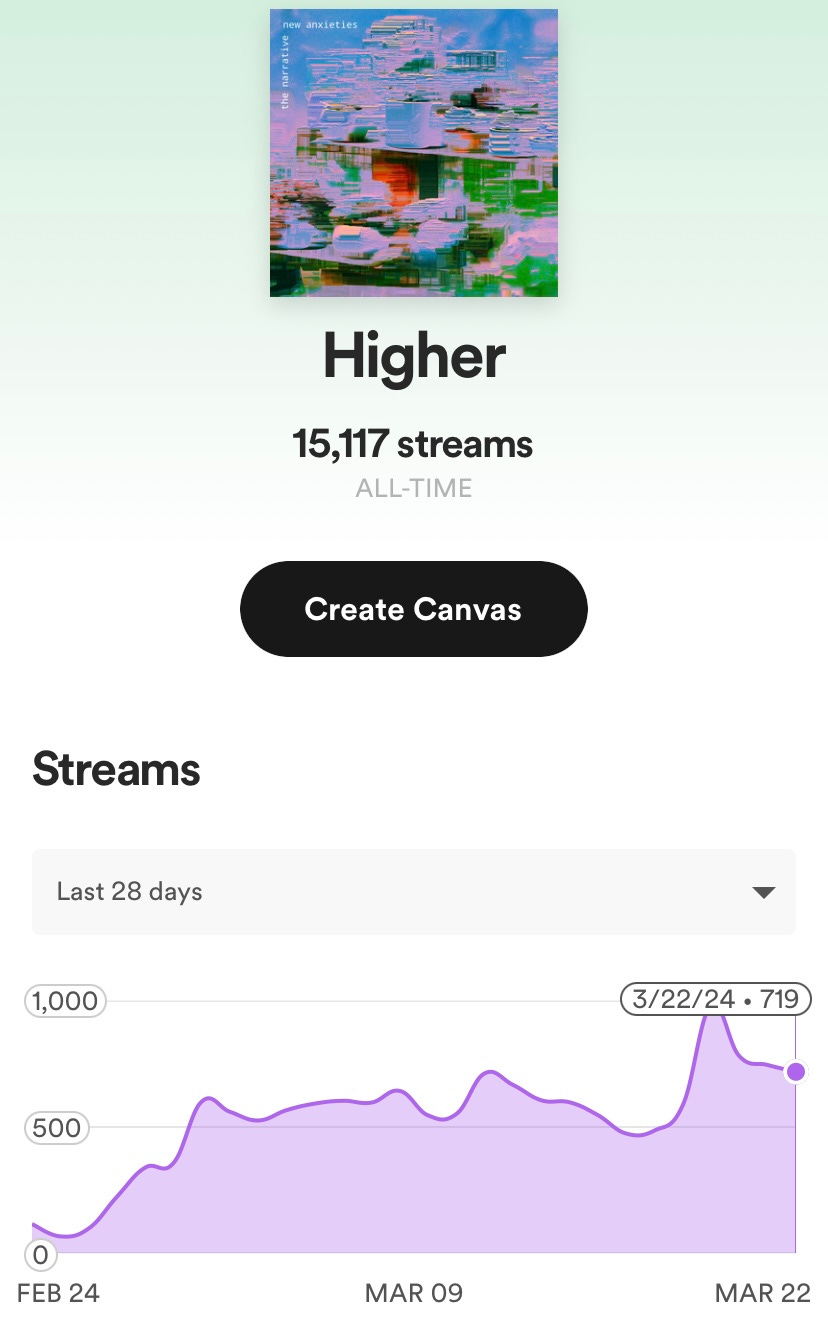Tap the Create Canvas button
This screenshot has height=1331, width=828.
pyautogui.click(x=413, y=609)
